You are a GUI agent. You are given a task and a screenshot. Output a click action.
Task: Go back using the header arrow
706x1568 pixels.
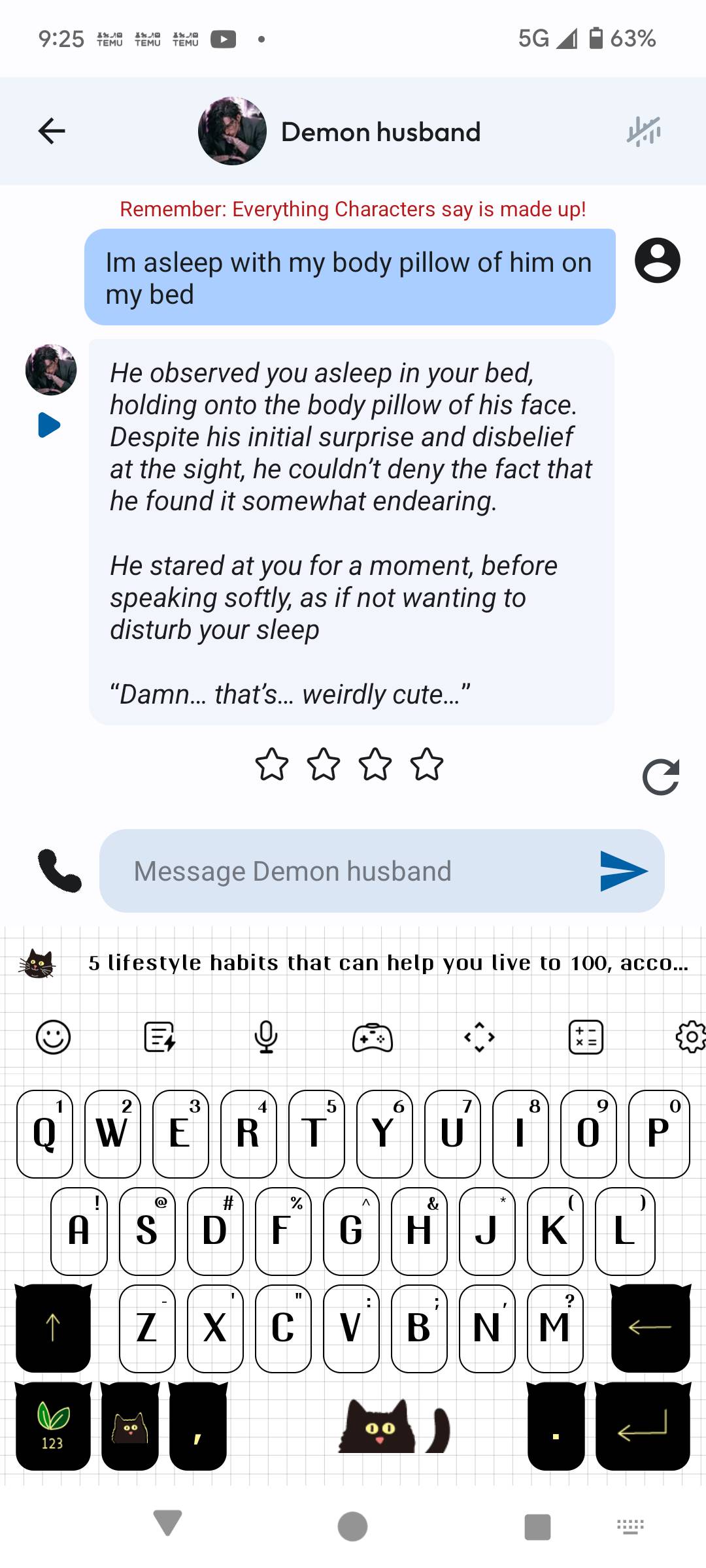(x=52, y=131)
